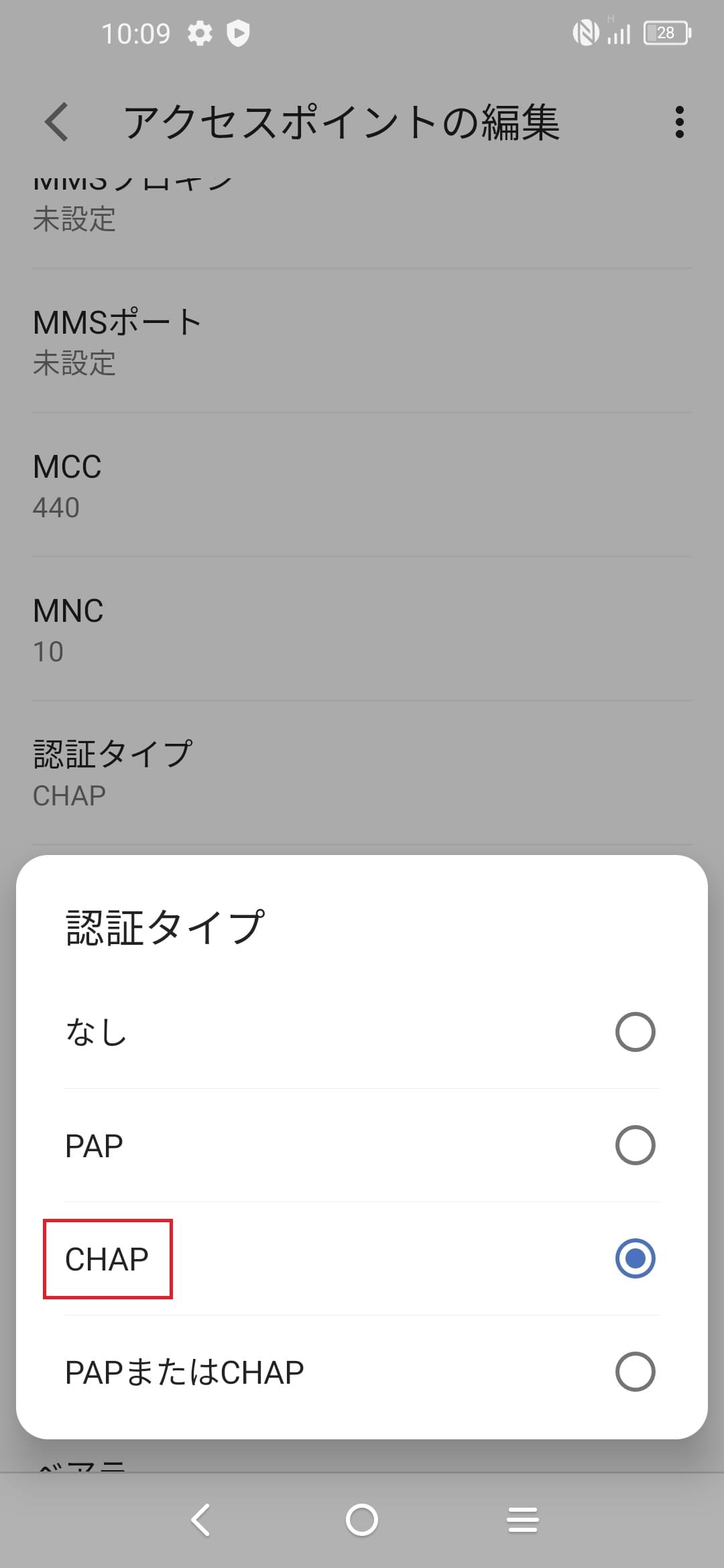Open the 認証タイプ selection dialog
Viewport: 724px width, 1568px height.
pos(362,771)
